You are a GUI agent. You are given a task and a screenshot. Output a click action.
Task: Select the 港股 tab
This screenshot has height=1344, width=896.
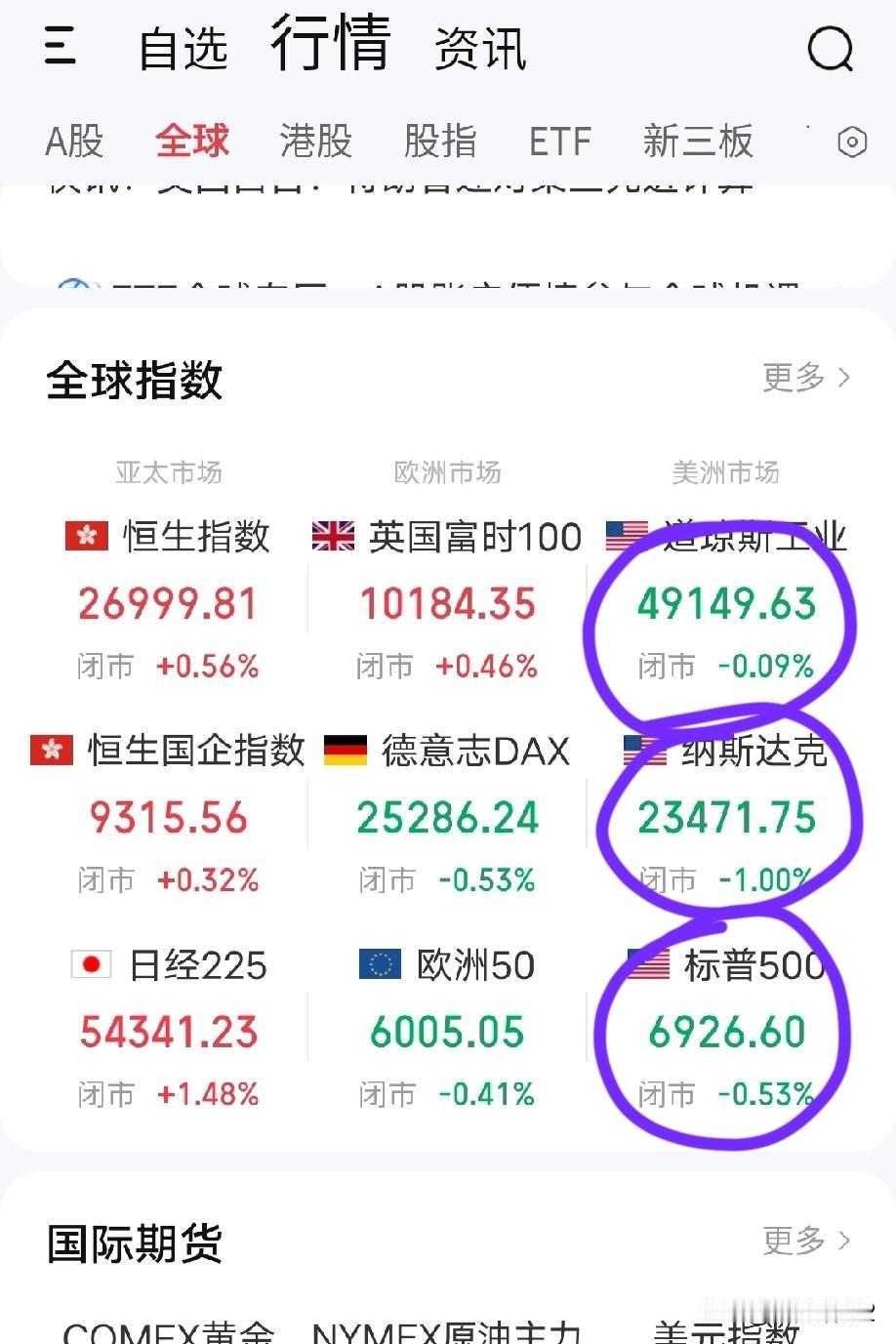pyautogui.click(x=314, y=143)
